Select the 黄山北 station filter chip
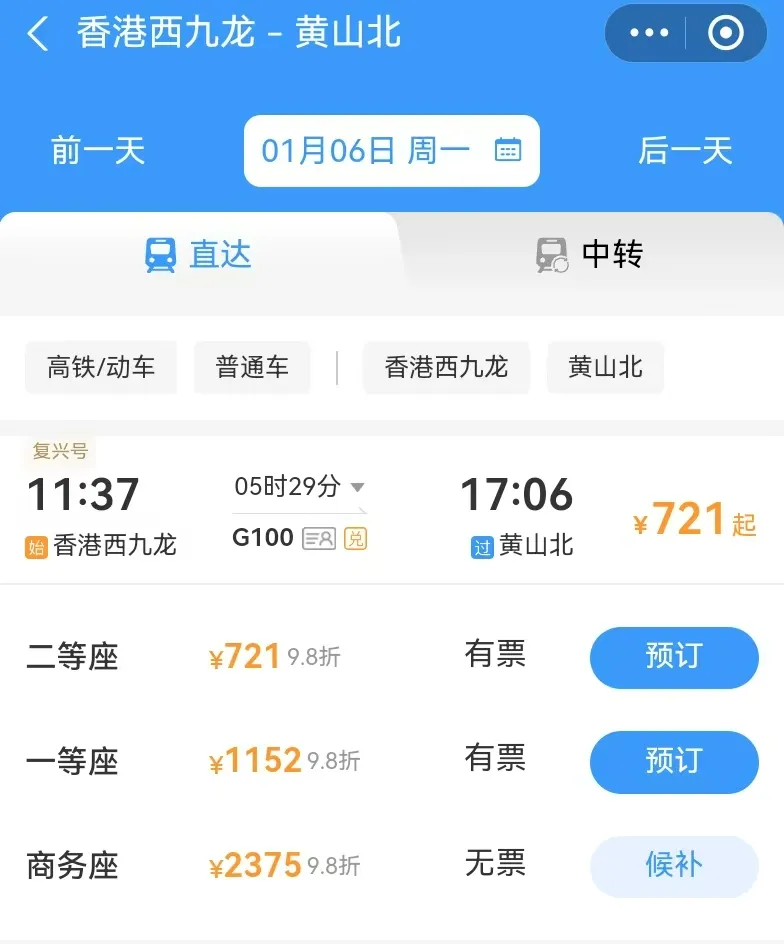 [605, 367]
